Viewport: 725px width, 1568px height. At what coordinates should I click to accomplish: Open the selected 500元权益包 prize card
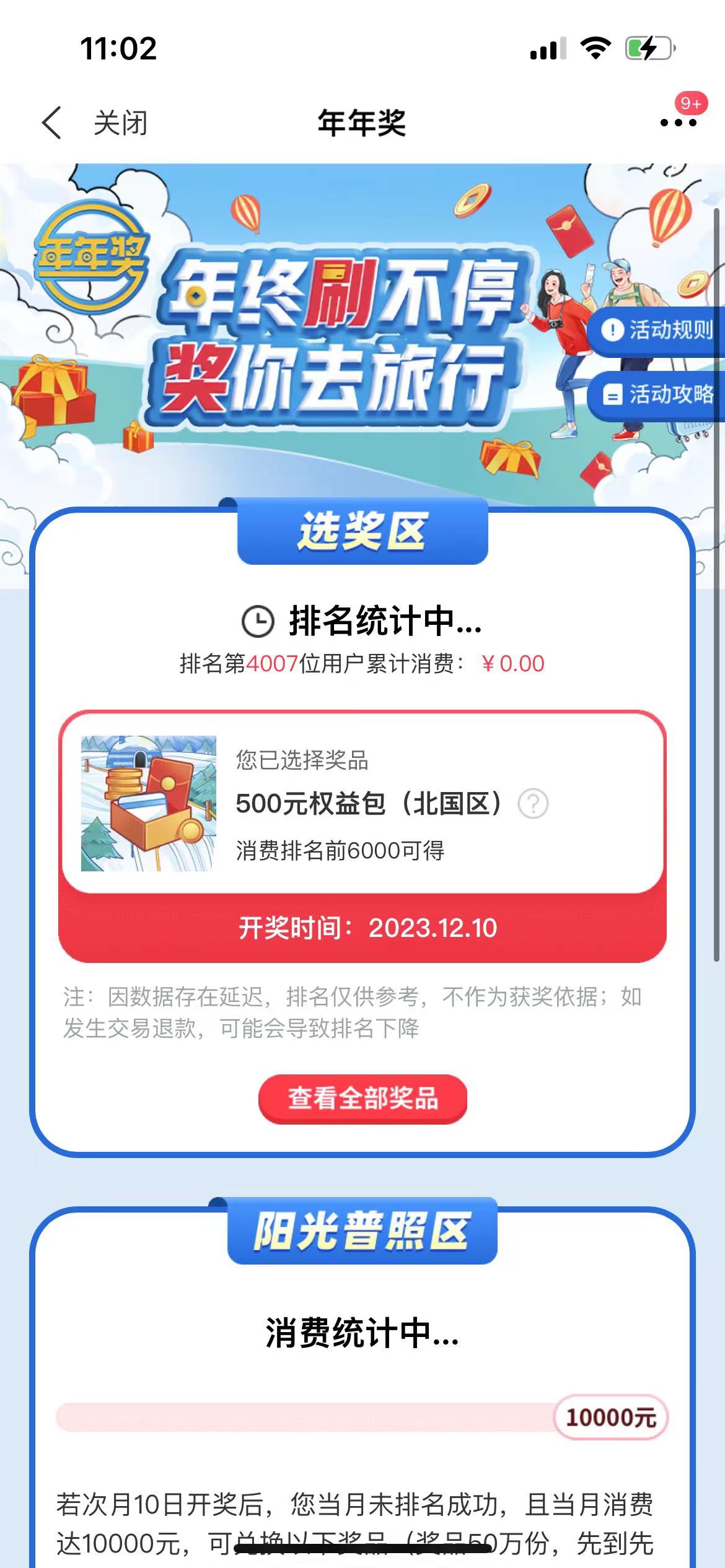click(x=362, y=803)
